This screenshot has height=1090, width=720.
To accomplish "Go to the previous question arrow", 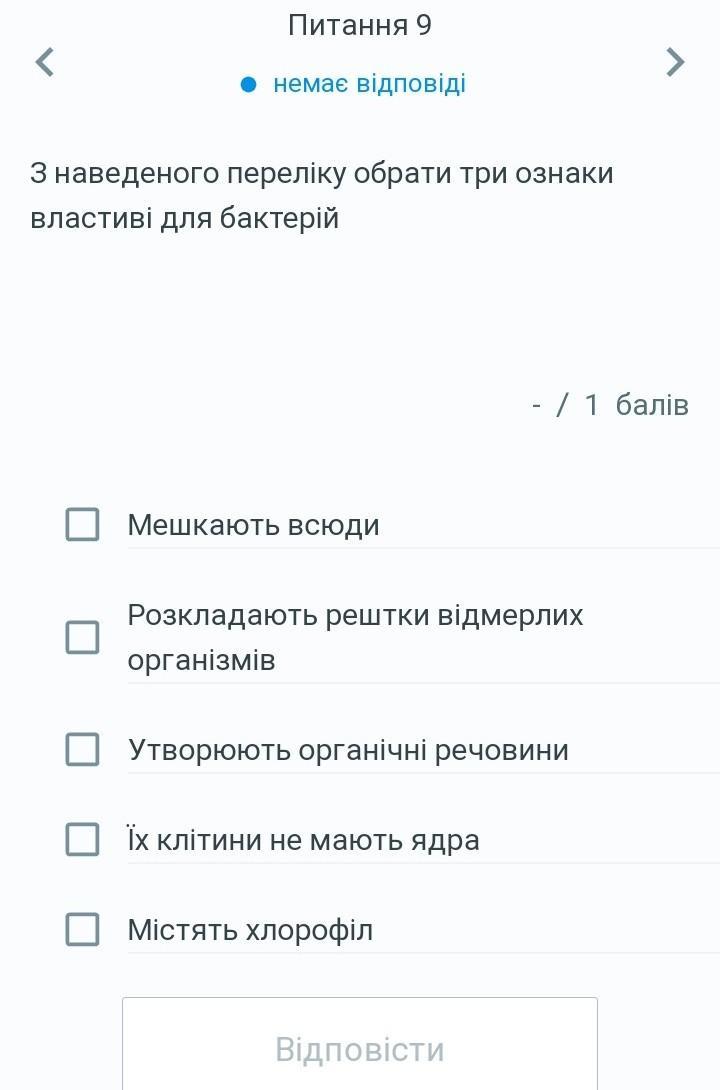I will click(x=44, y=62).
